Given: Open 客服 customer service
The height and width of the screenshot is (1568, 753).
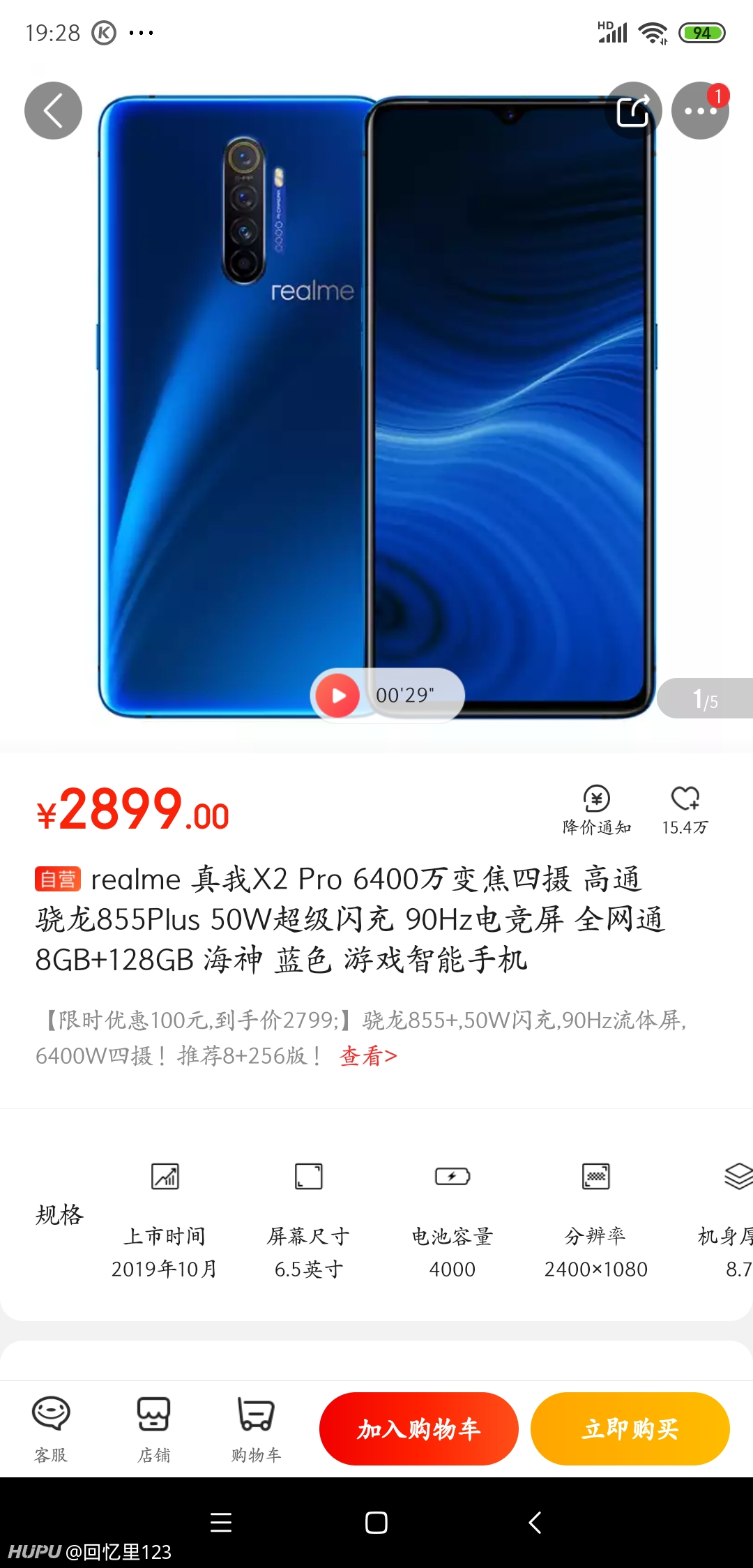Looking at the screenshot, I should tap(51, 1428).
